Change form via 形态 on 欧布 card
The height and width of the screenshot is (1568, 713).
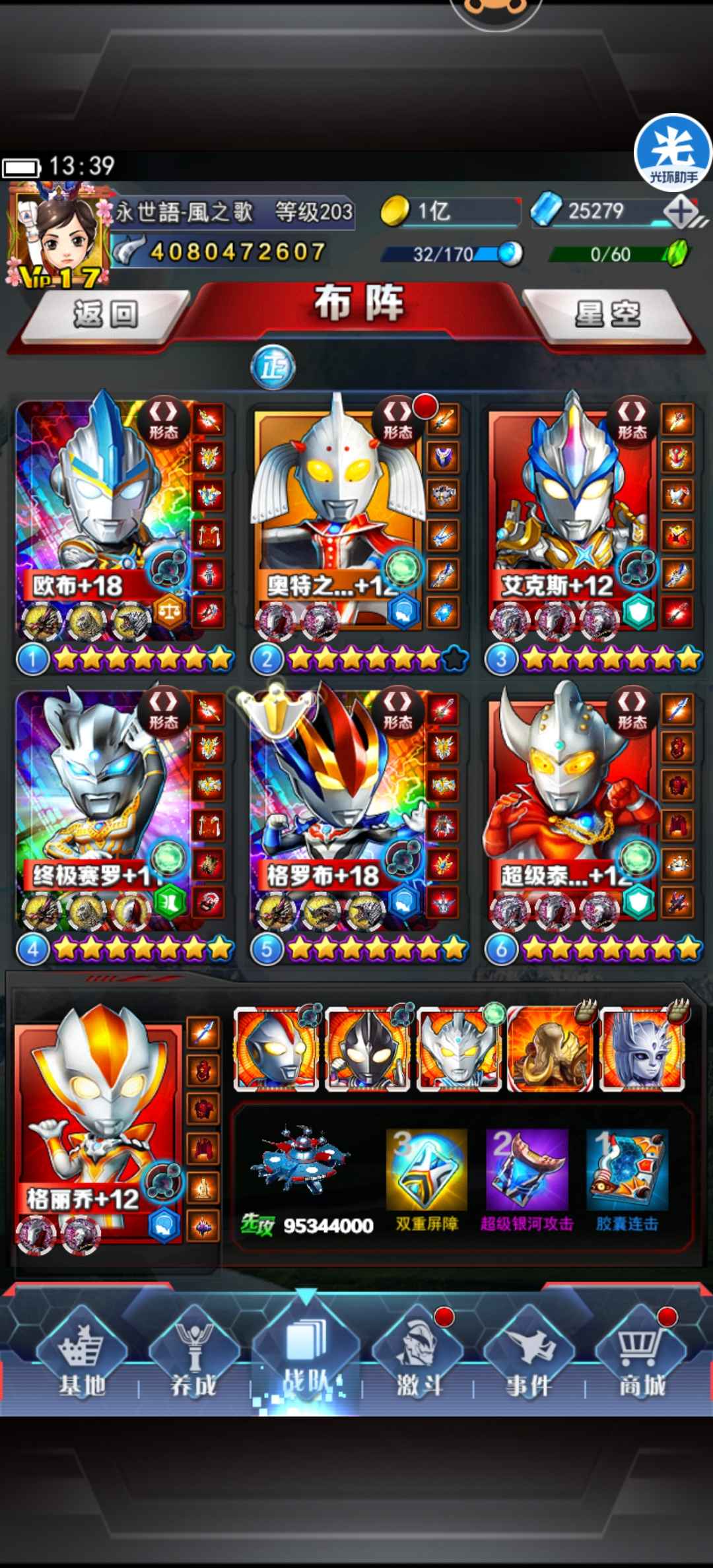coord(163,420)
